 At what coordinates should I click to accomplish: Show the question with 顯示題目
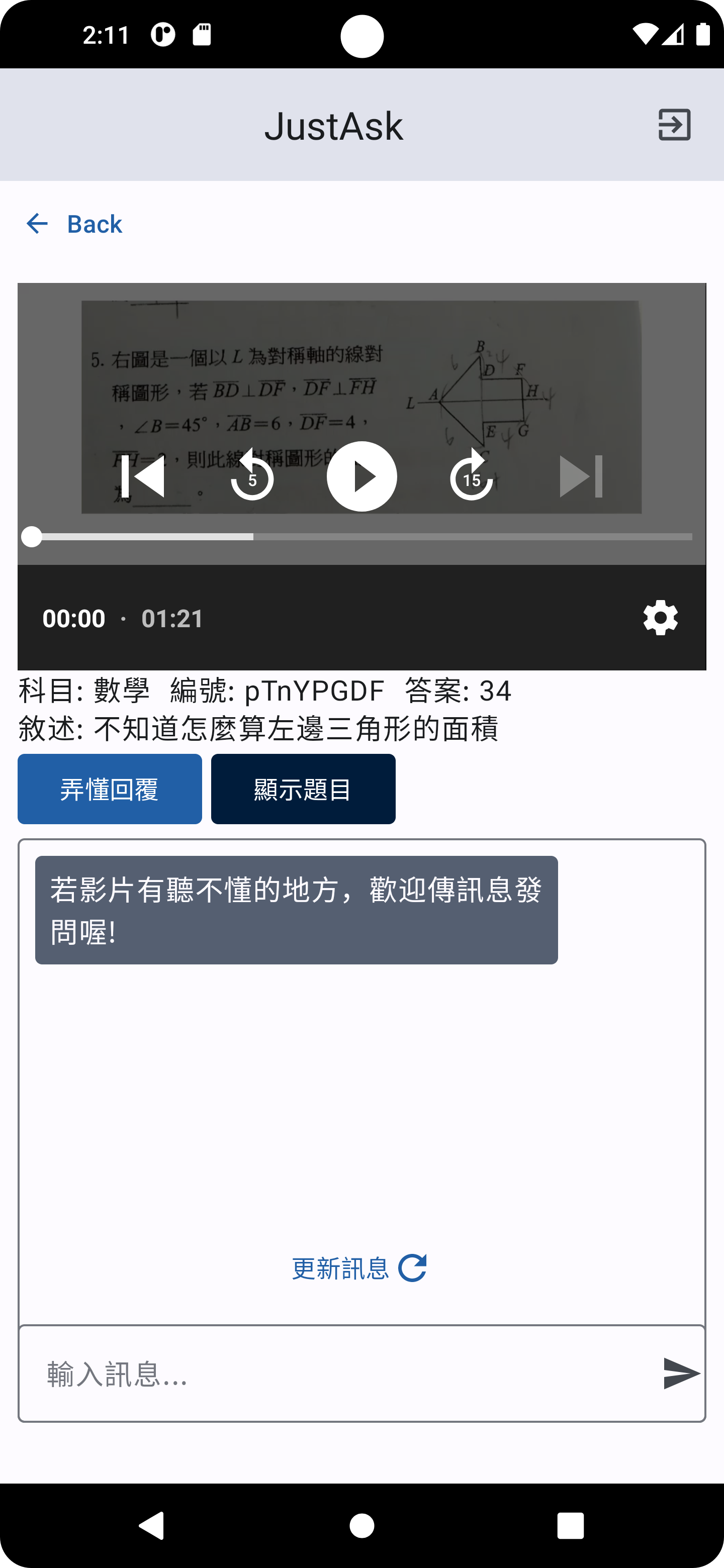click(x=303, y=789)
